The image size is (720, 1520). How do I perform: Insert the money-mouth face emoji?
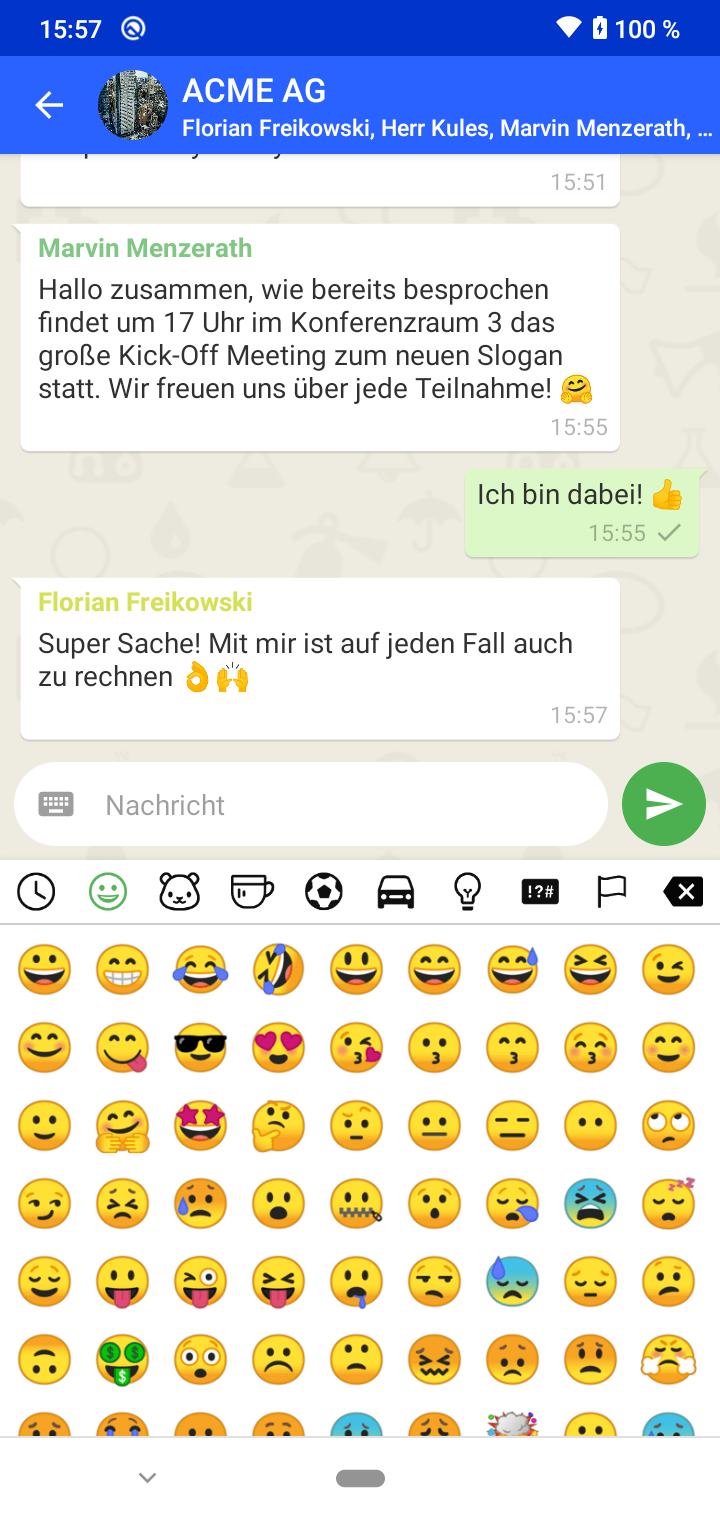[122, 1360]
